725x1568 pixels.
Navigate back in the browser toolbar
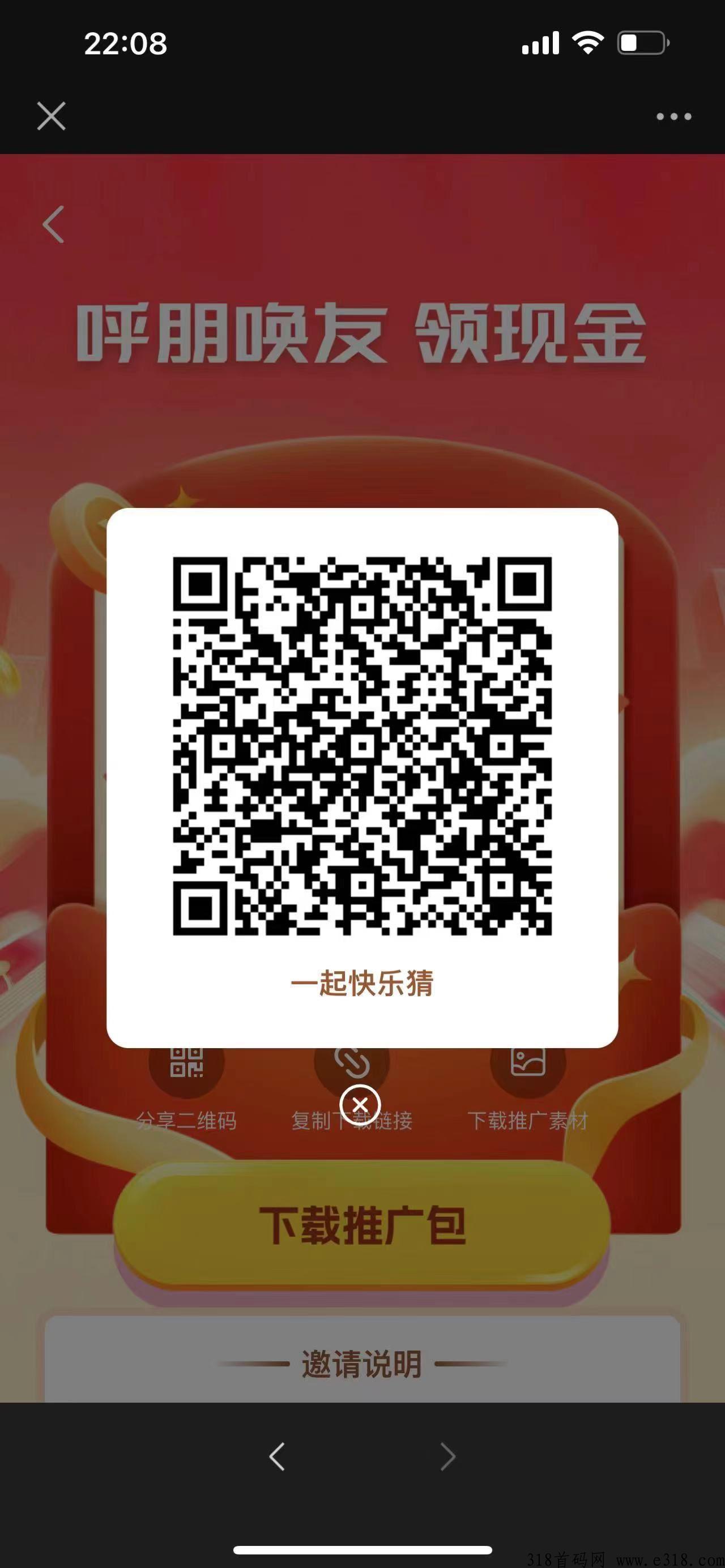(x=277, y=1456)
